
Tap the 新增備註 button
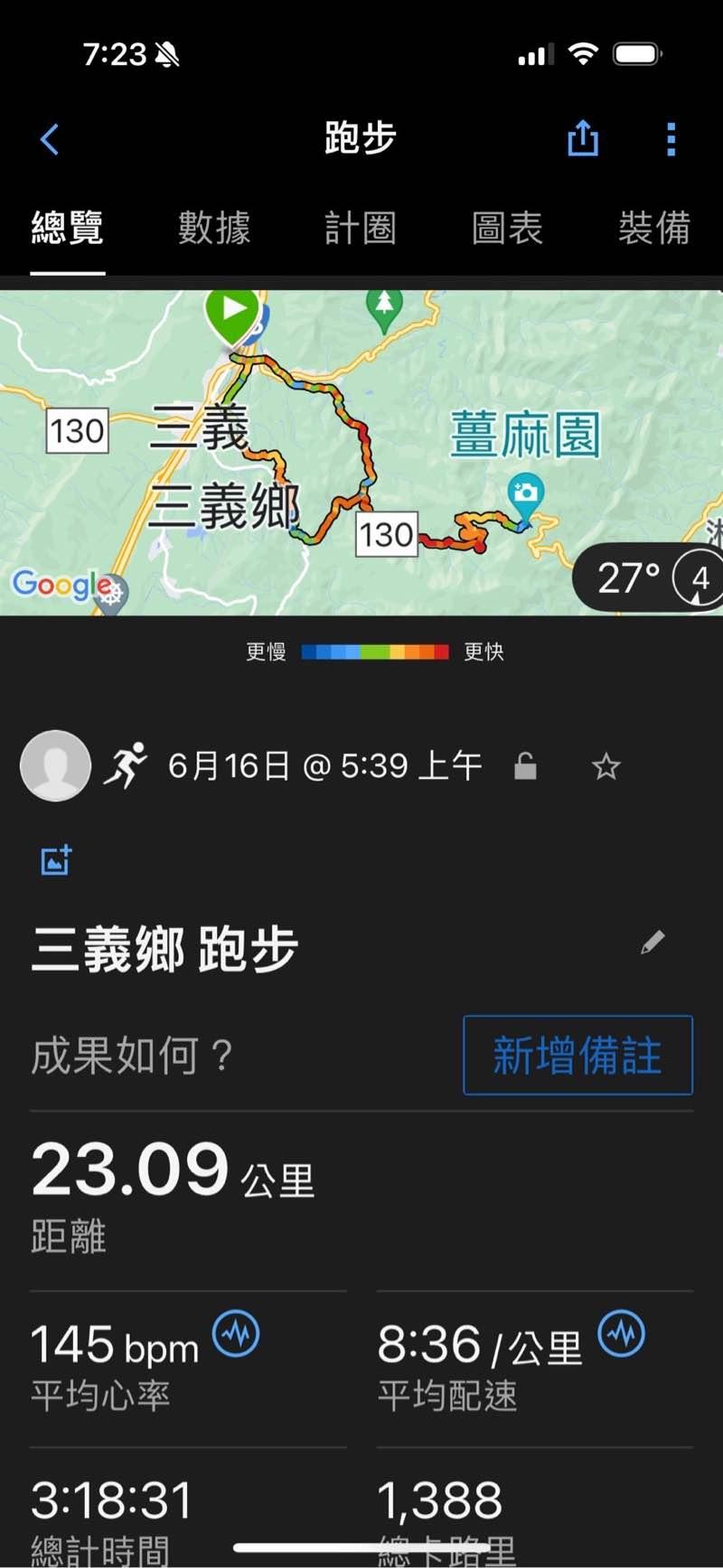coord(577,1056)
